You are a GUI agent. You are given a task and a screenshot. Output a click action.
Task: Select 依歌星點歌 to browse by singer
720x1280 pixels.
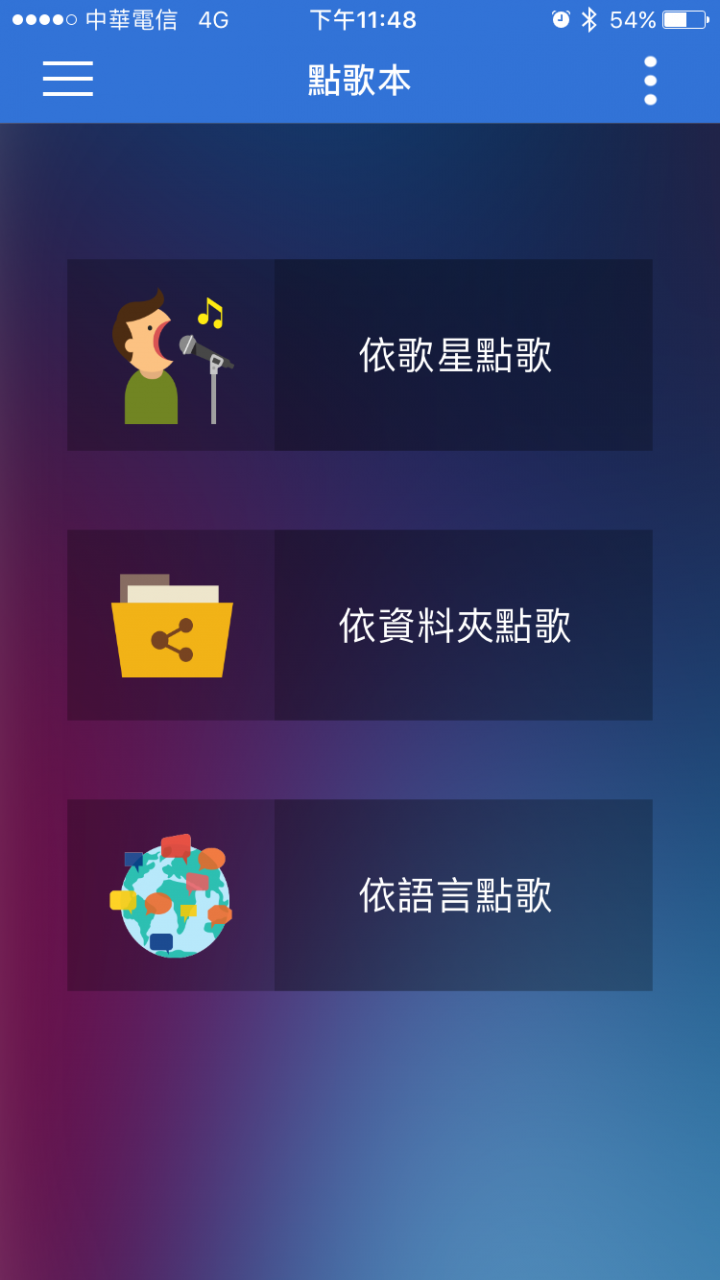click(x=360, y=355)
